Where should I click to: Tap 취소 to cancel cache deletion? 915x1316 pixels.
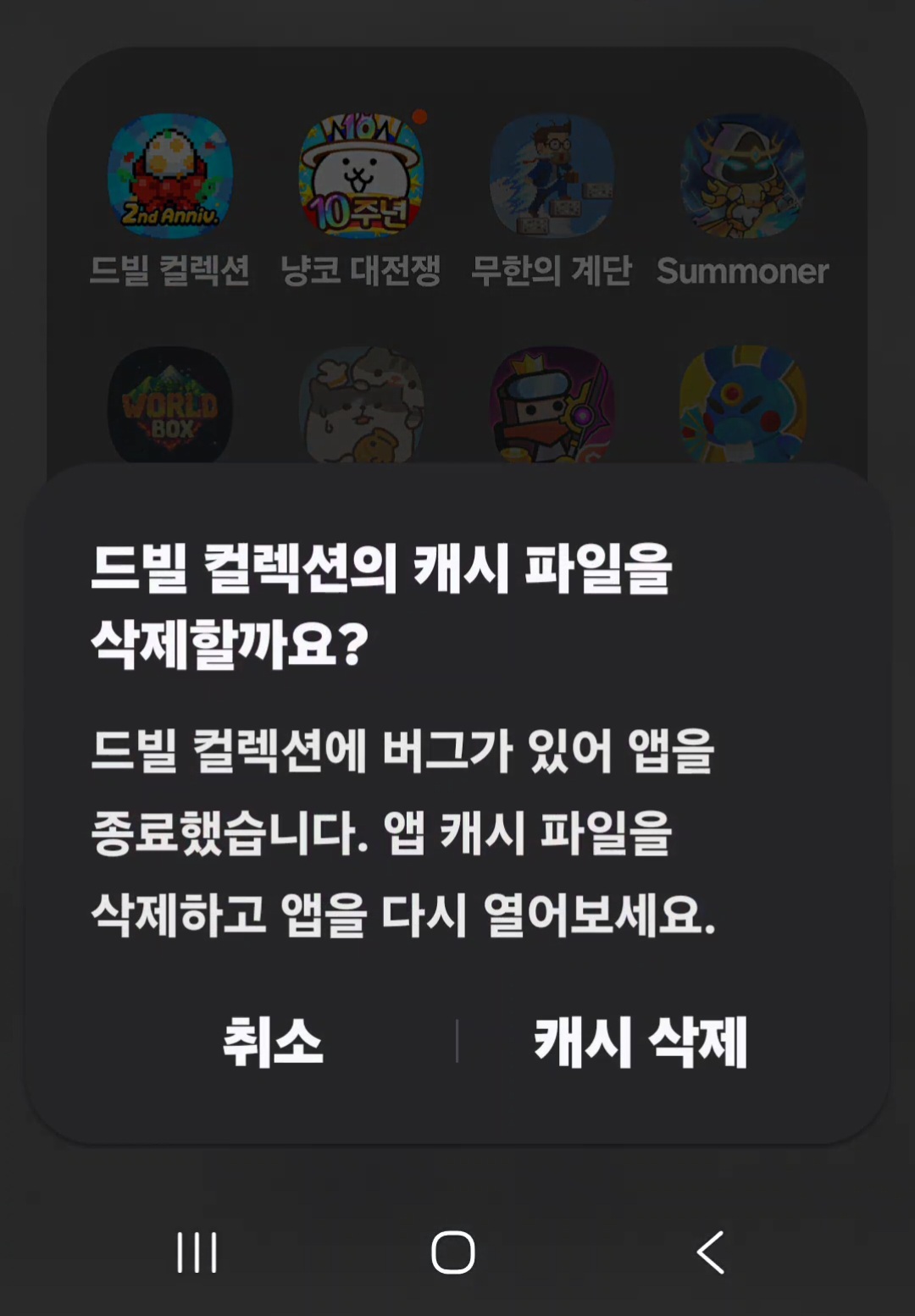coord(273,1042)
